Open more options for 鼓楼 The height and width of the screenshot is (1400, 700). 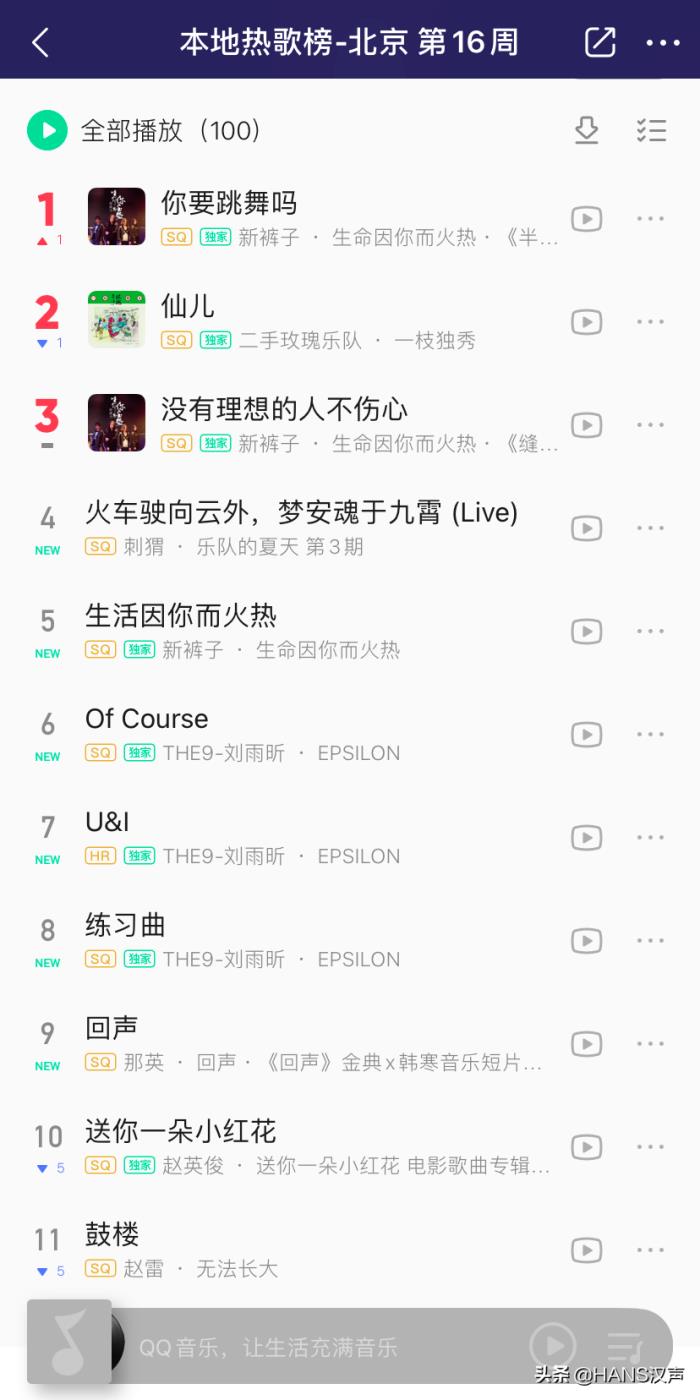(650, 1250)
